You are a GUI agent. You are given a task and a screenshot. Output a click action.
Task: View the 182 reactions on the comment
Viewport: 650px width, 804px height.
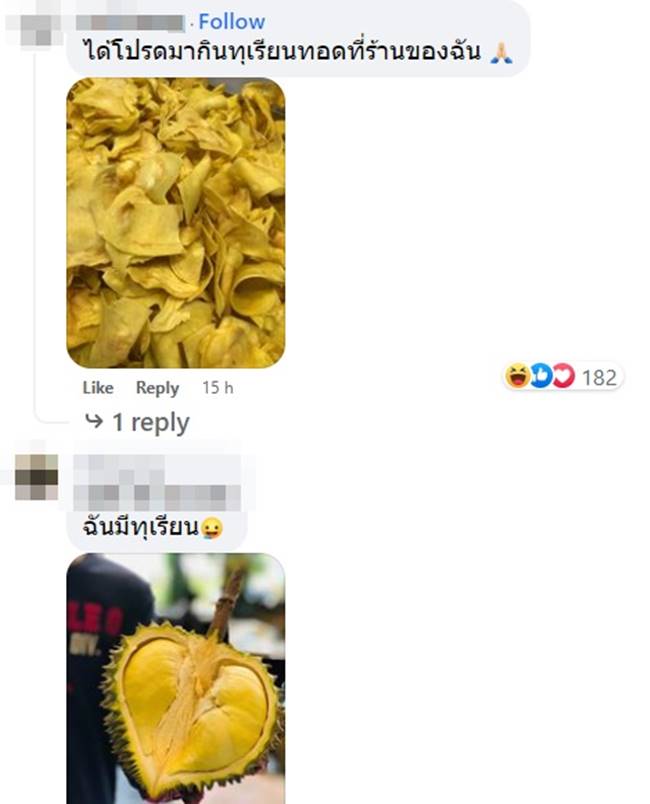point(562,377)
